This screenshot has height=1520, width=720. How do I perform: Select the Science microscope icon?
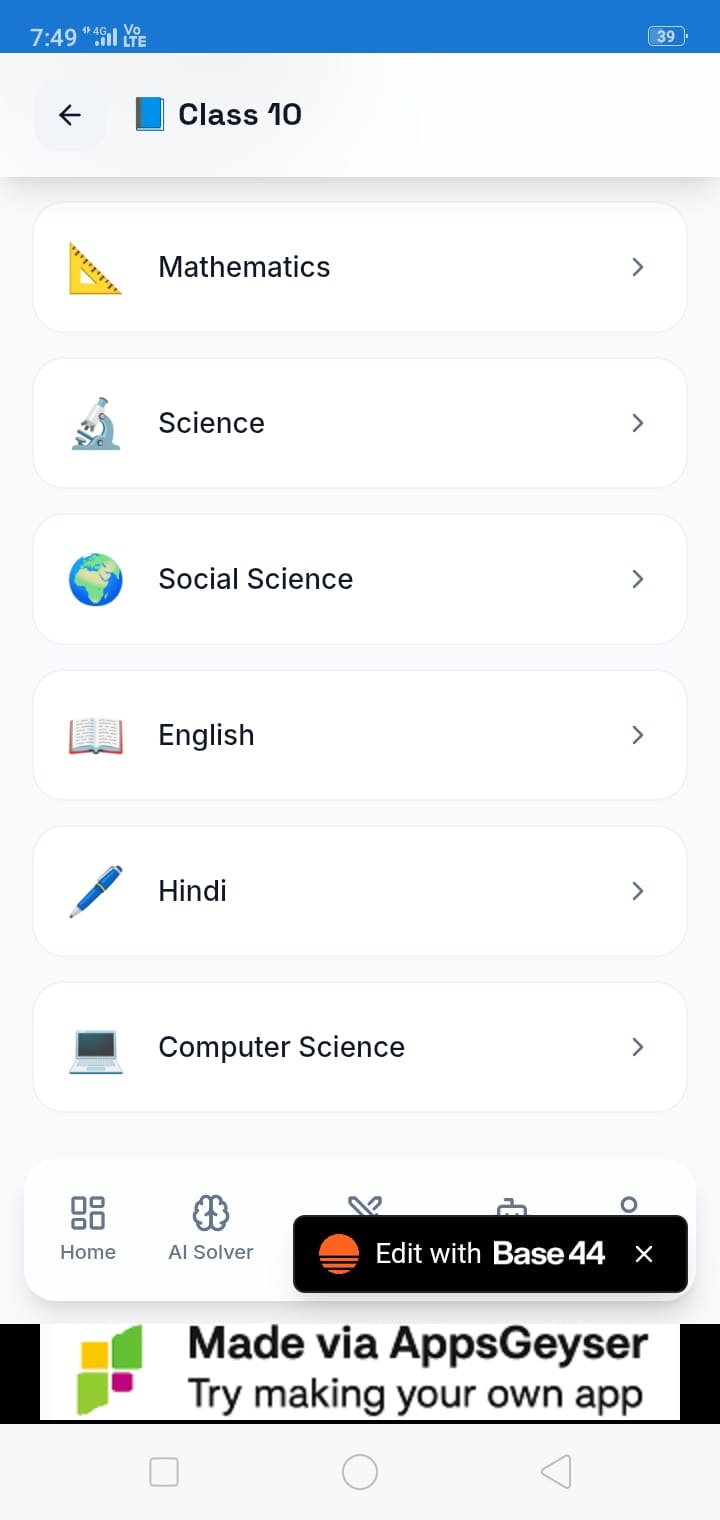tap(95, 423)
